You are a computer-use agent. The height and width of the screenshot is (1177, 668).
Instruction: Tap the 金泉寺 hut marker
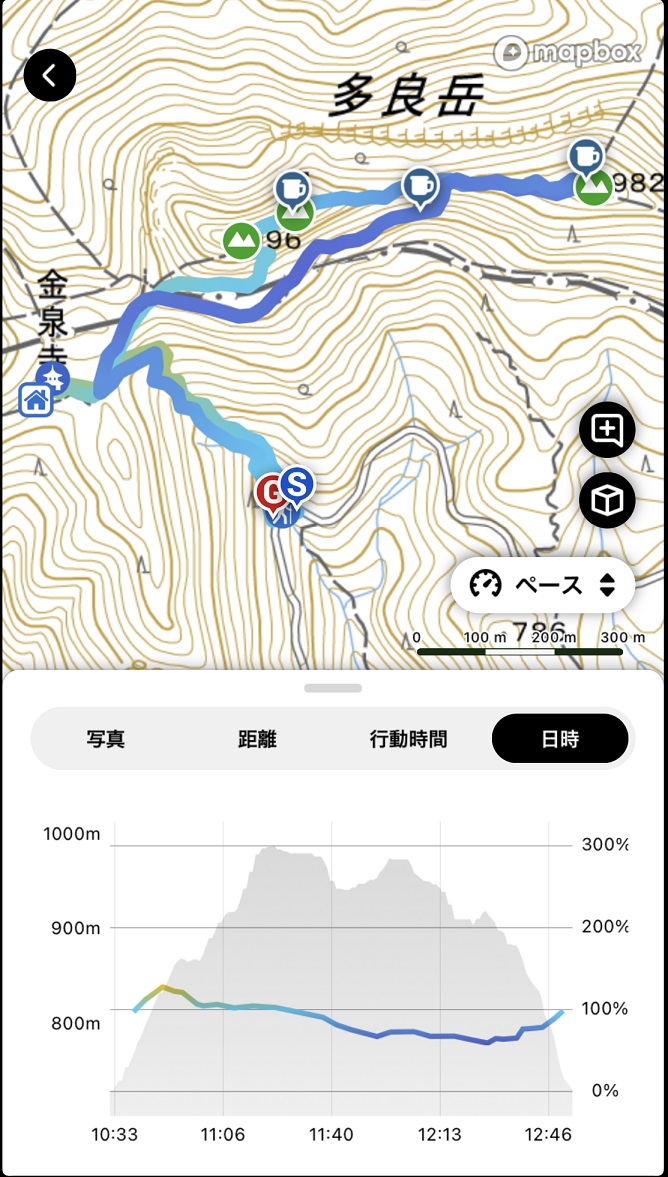[36, 402]
